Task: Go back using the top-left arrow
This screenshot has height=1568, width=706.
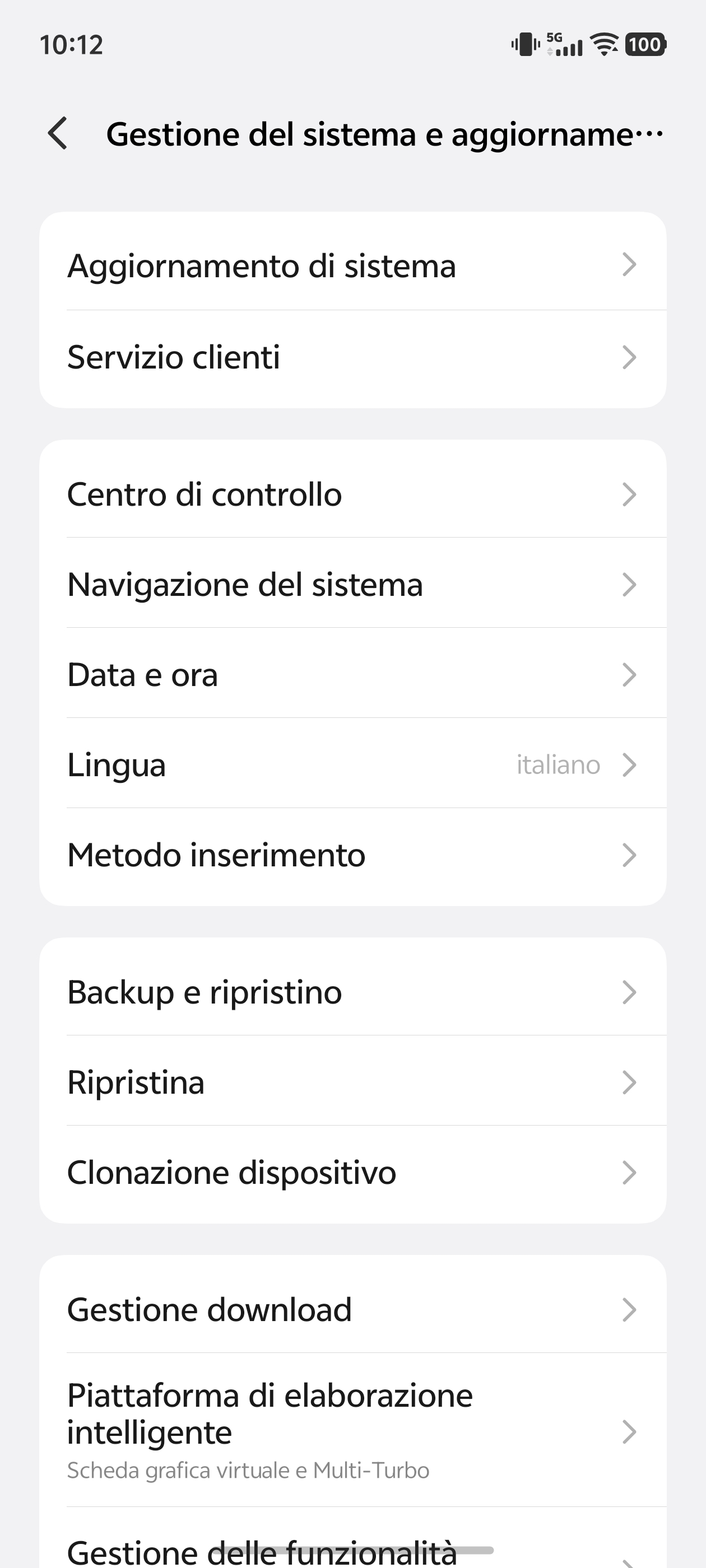Action: click(x=58, y=133)
